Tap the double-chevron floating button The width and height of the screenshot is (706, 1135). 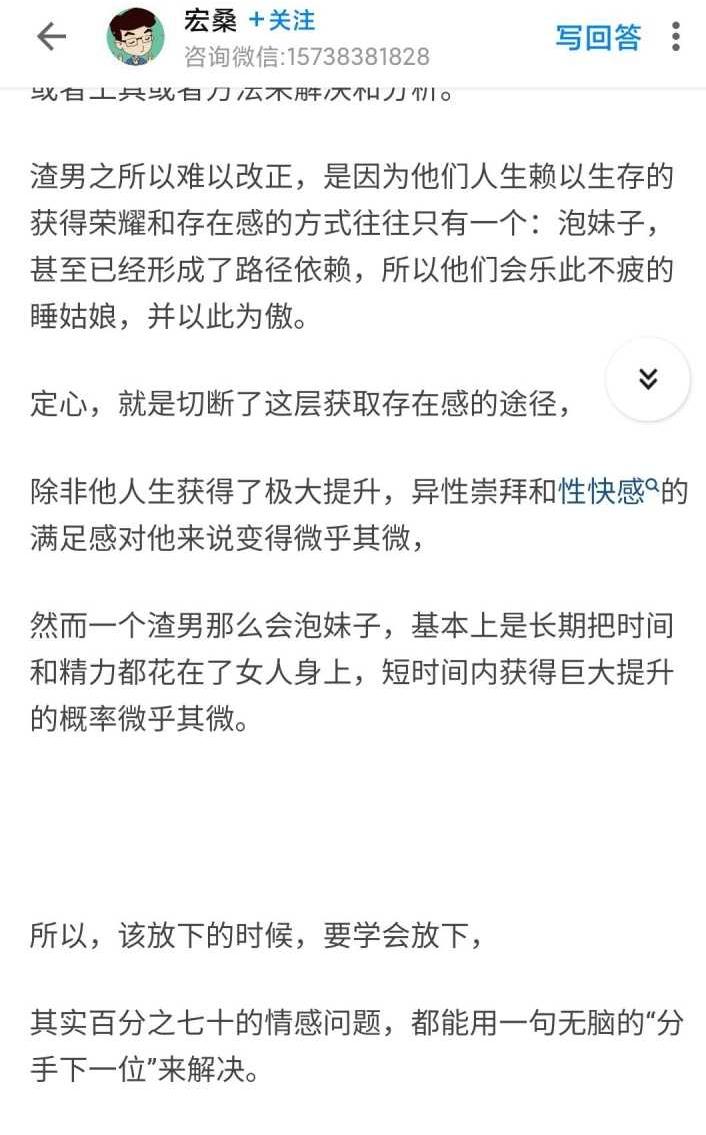648,379
